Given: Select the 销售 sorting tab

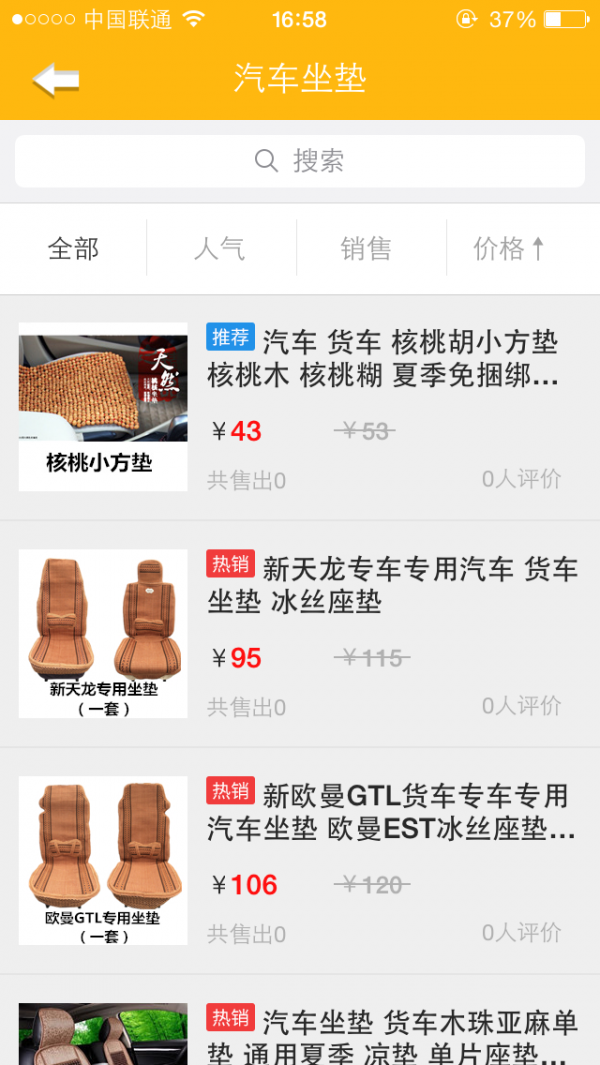Looking at the screenshot, I should tap(366, 248).
